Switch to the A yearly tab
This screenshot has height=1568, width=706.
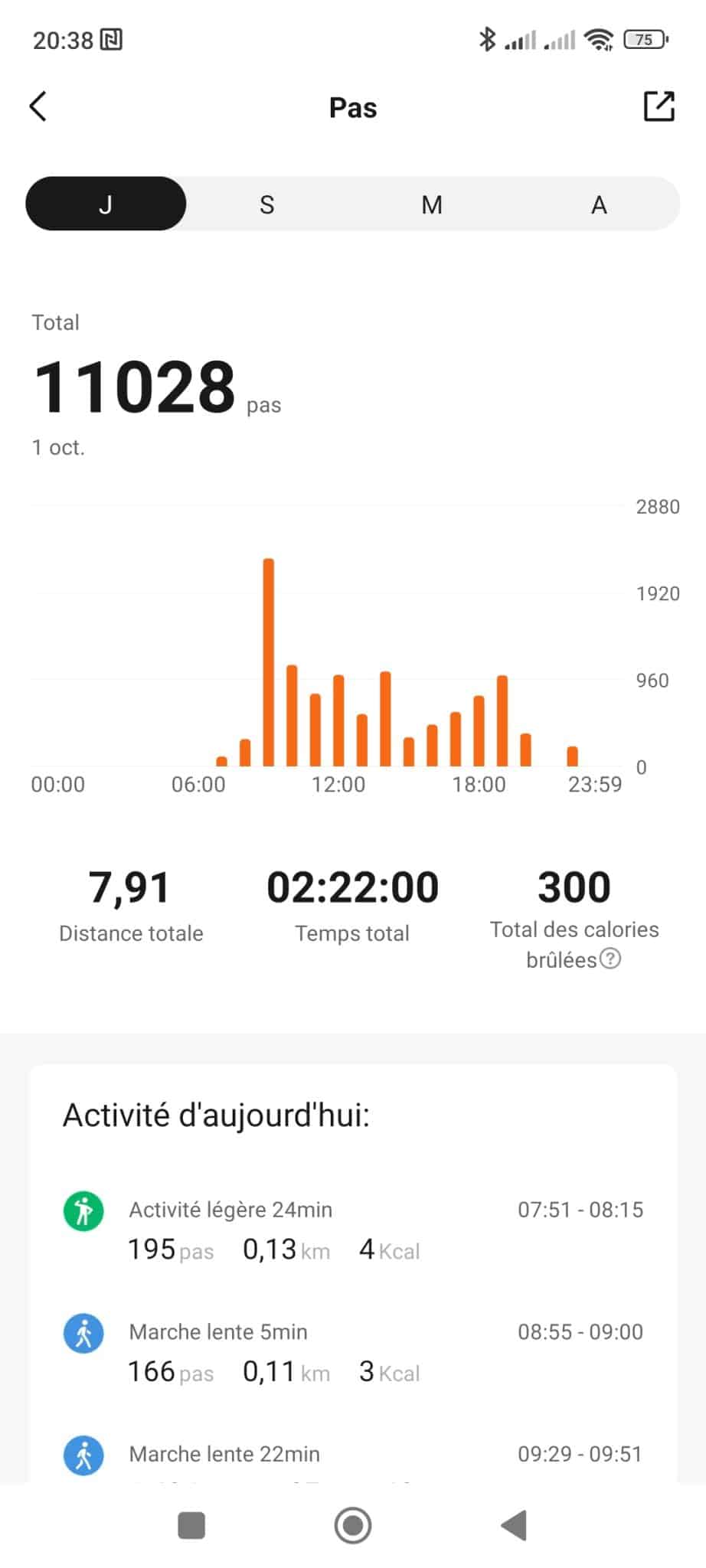(x=599, y=204)
